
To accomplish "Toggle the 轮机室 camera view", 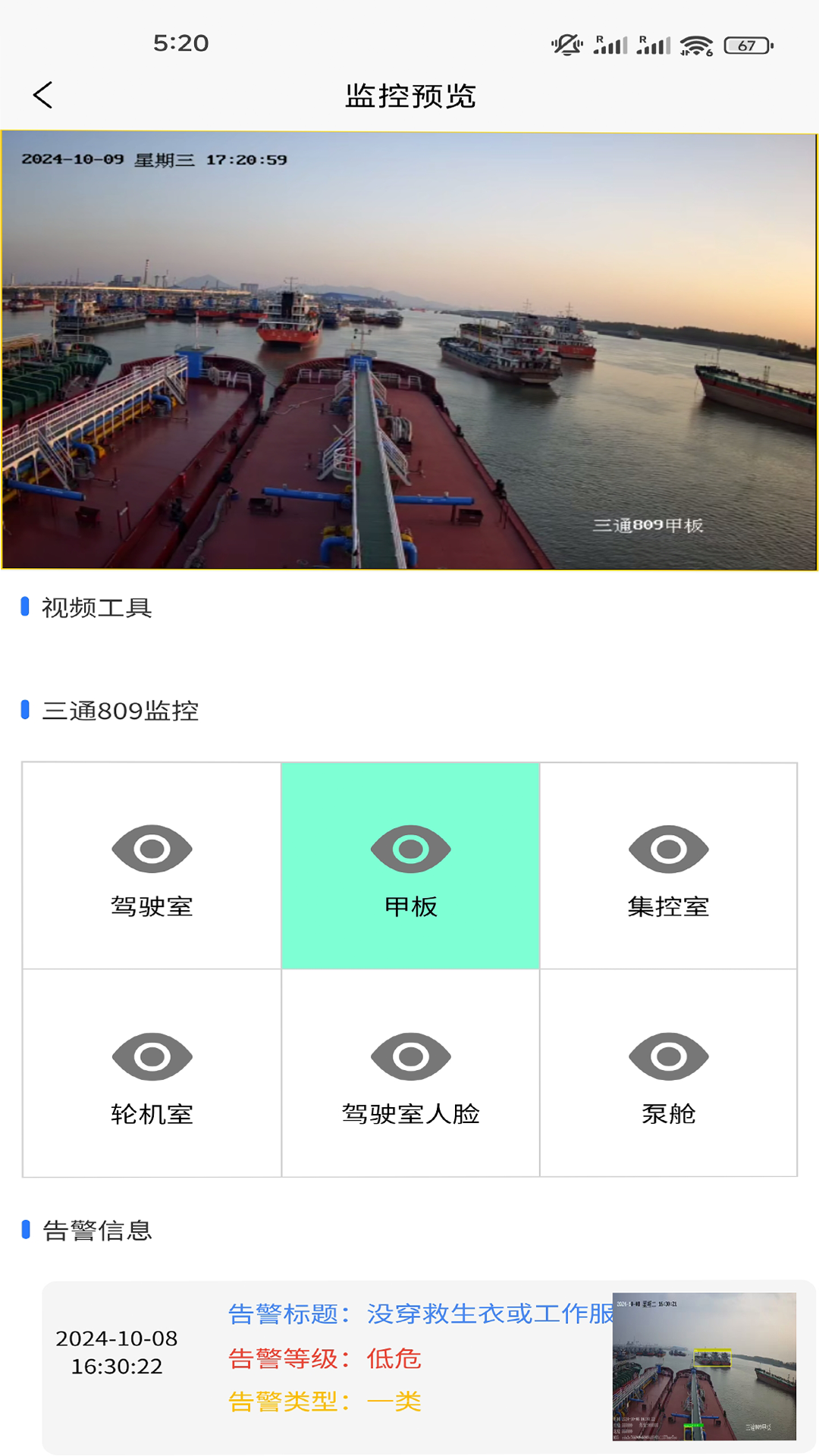I will [x=152, y=1056].
